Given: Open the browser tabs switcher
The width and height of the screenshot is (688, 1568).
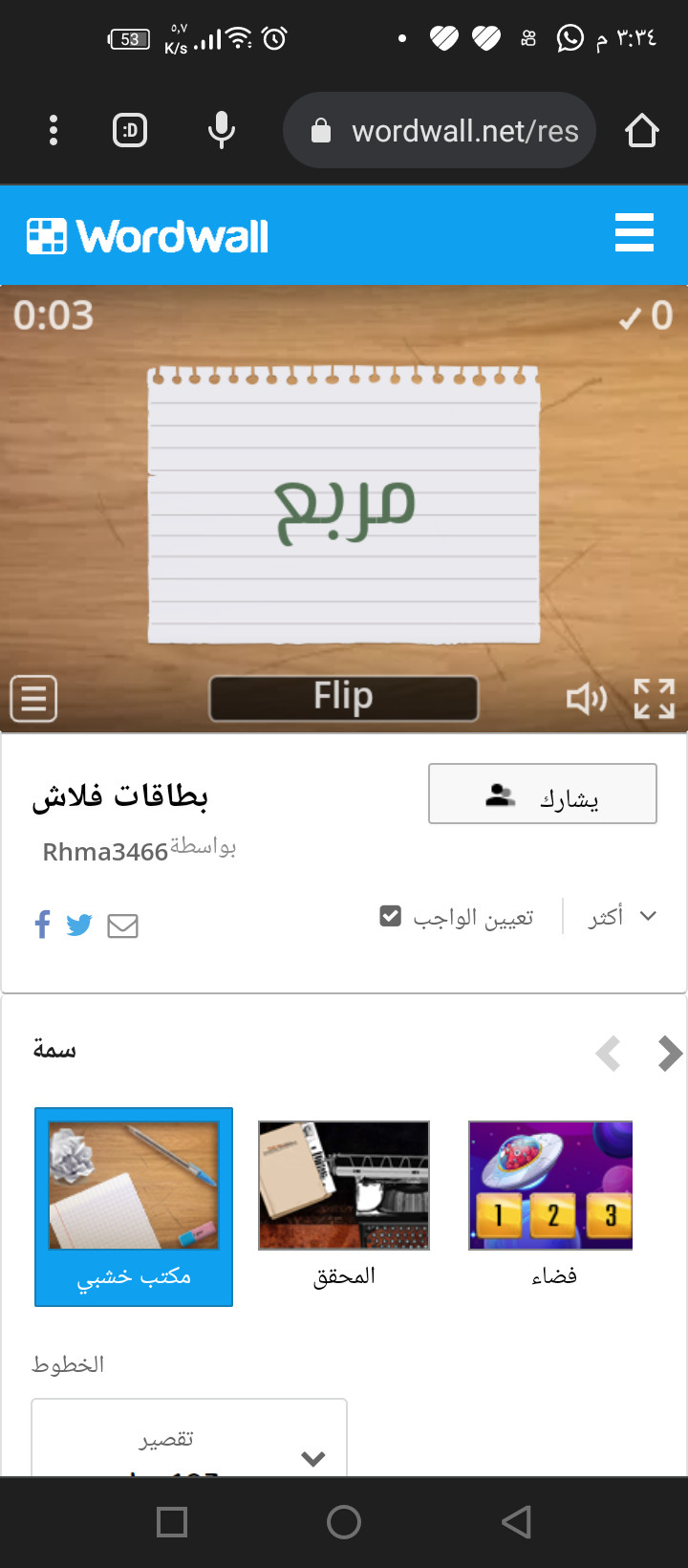Looking at the screenshot, I should click(130, 130).
